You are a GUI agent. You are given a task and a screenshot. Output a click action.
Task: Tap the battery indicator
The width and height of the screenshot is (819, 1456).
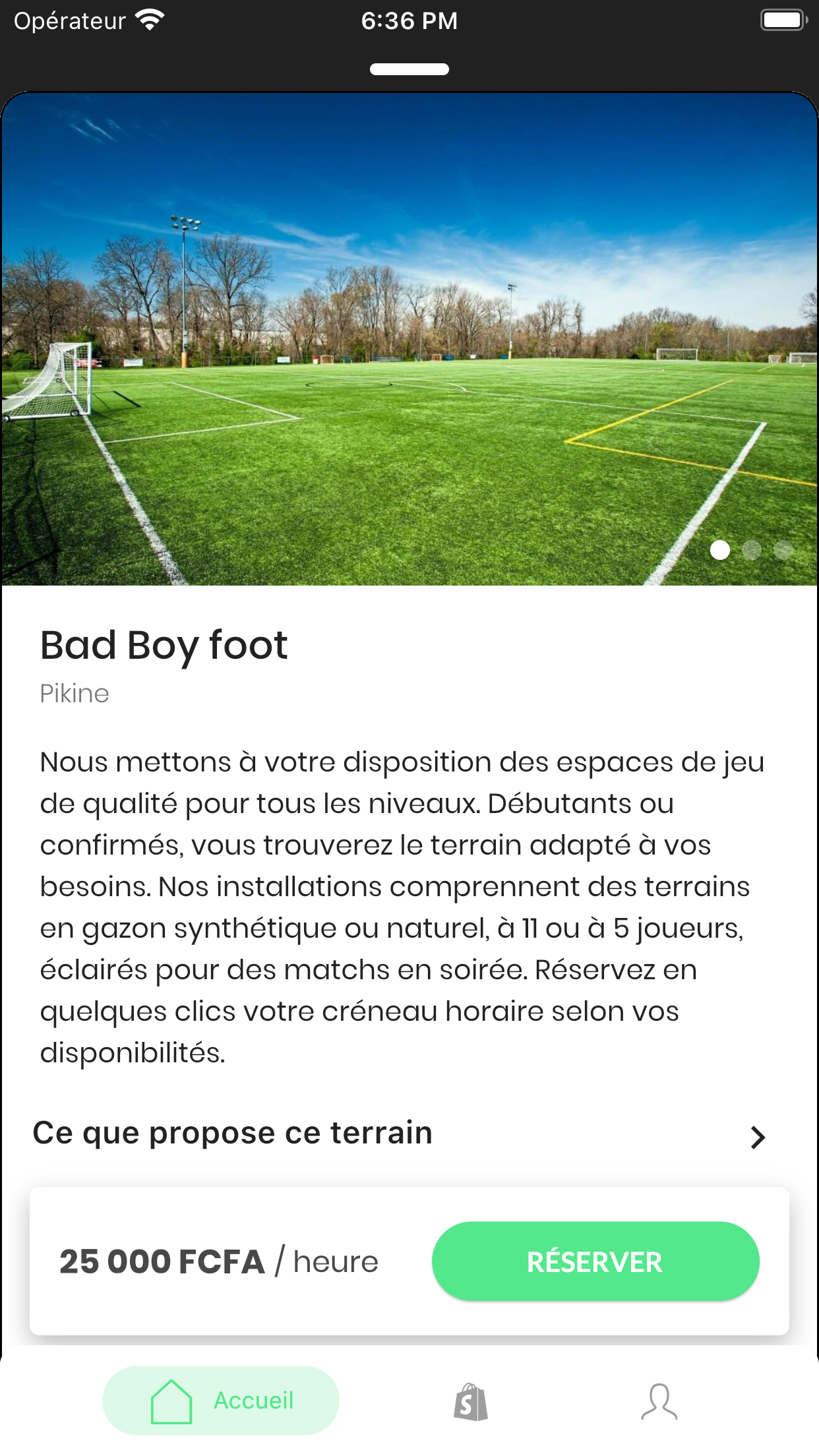point(783,20)
